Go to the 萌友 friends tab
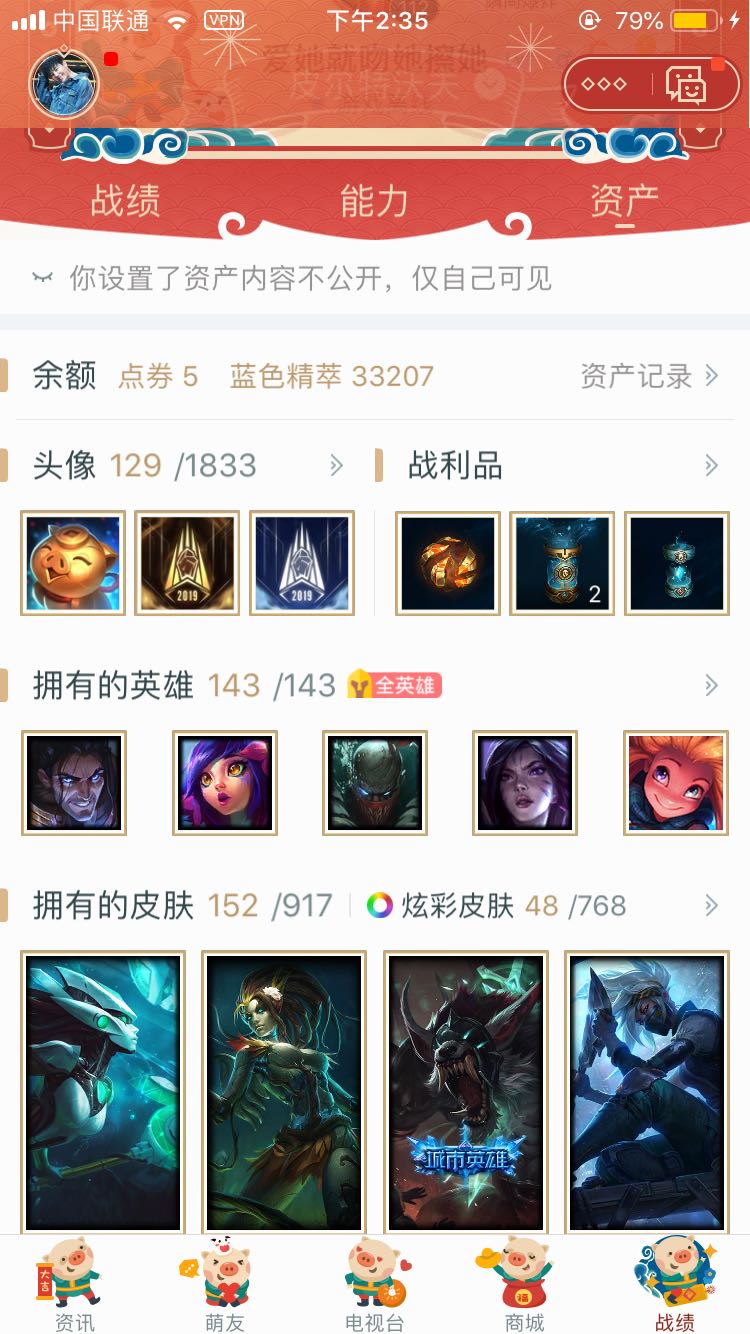The height and width of the screenshot is (1334, 750). point(225,1285)
